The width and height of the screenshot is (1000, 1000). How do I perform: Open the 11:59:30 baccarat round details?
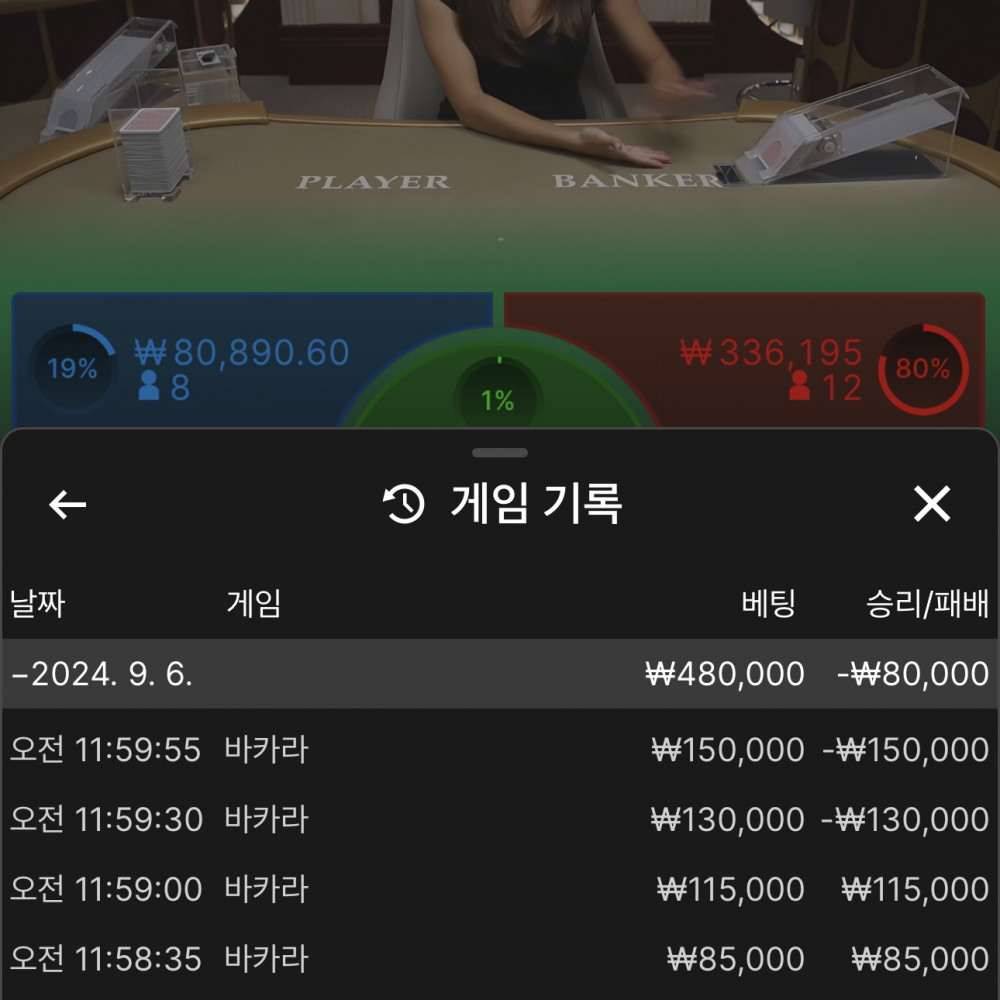[500, 820]
